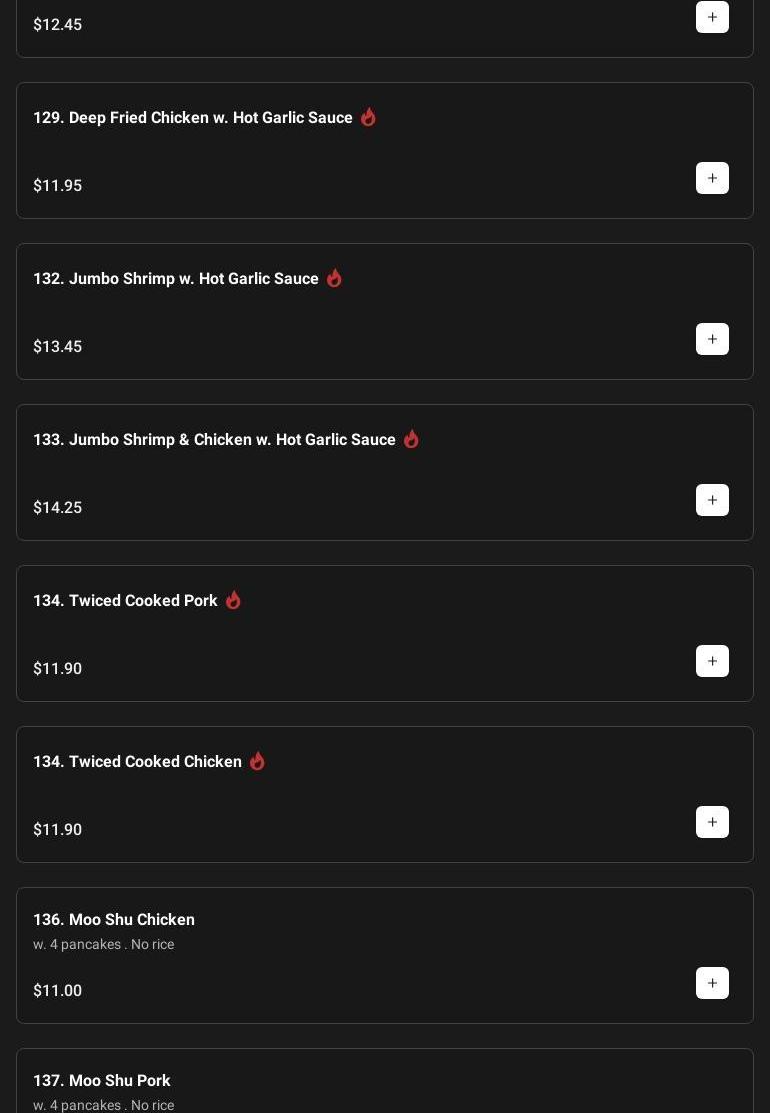770x1113 pixels.
Task: Add Deep Fried Chicken w. Hot Garlic Sauce
Action: pyautogui.click(x=712, y=178)
